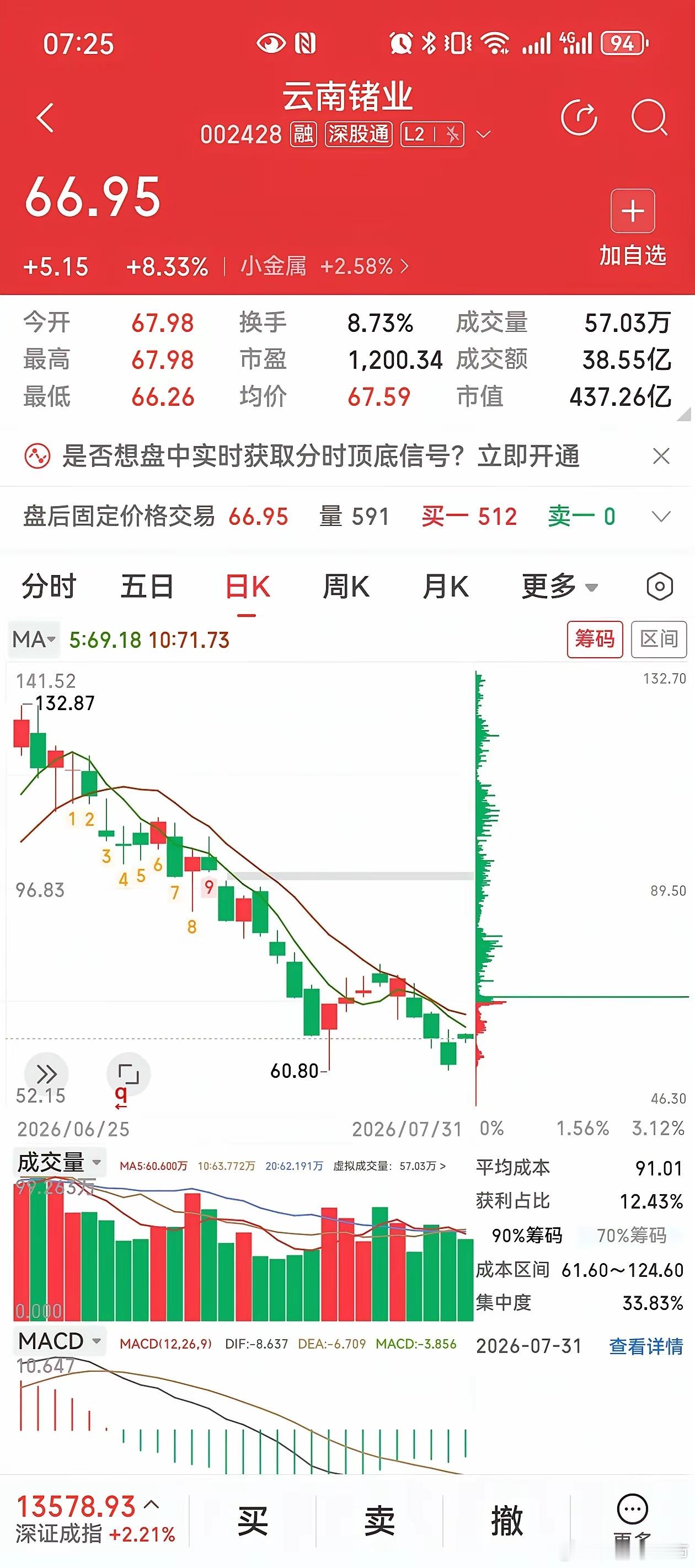
Task: Tap the 买 buy button
Action: [x=253, y=1521]
